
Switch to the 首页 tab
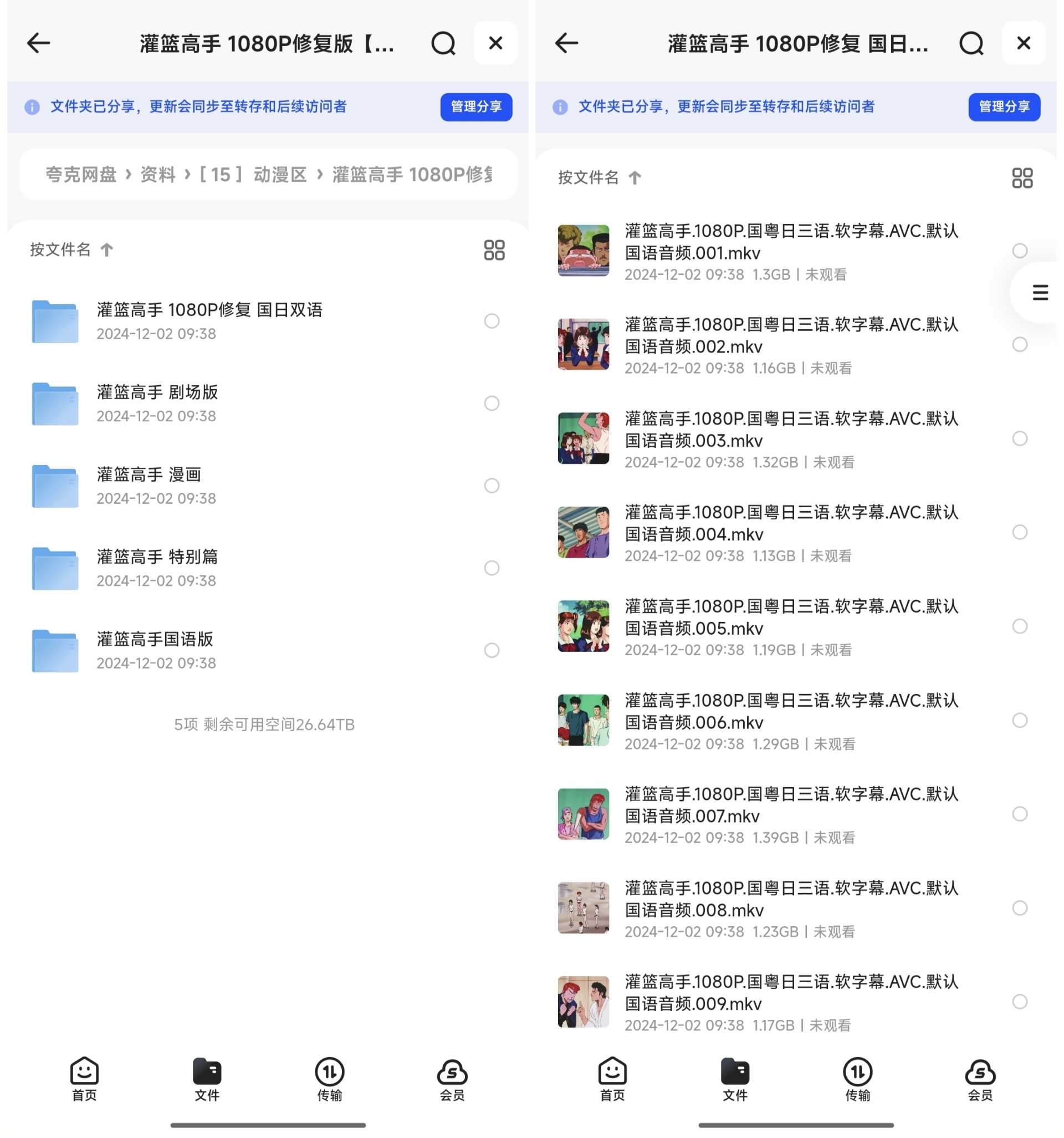pyautogui.click(x=84, y=1076)
